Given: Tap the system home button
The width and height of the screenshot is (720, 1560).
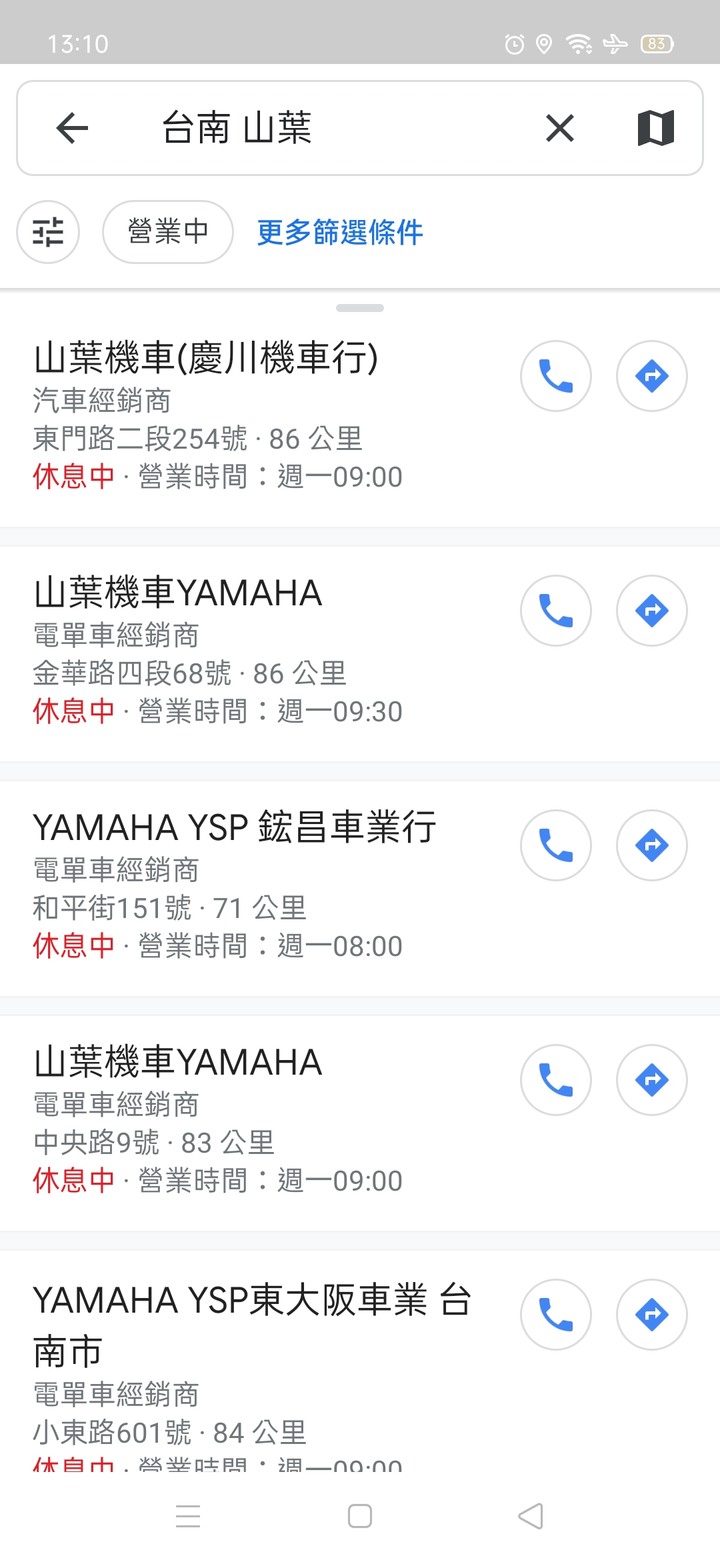Looking at the screenshot, I should click(x=360, y=1516).
